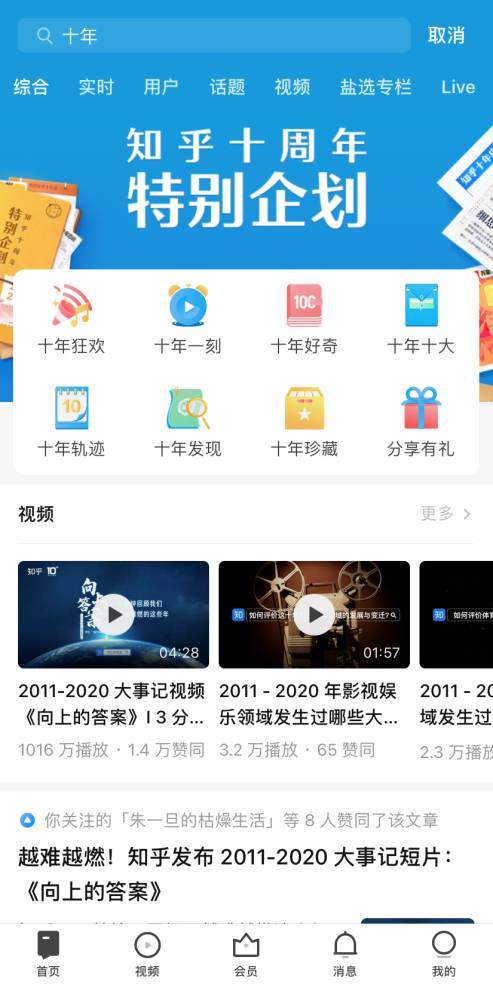Cancel the search with 取消

pyautogui.click(x=446, y=35)
